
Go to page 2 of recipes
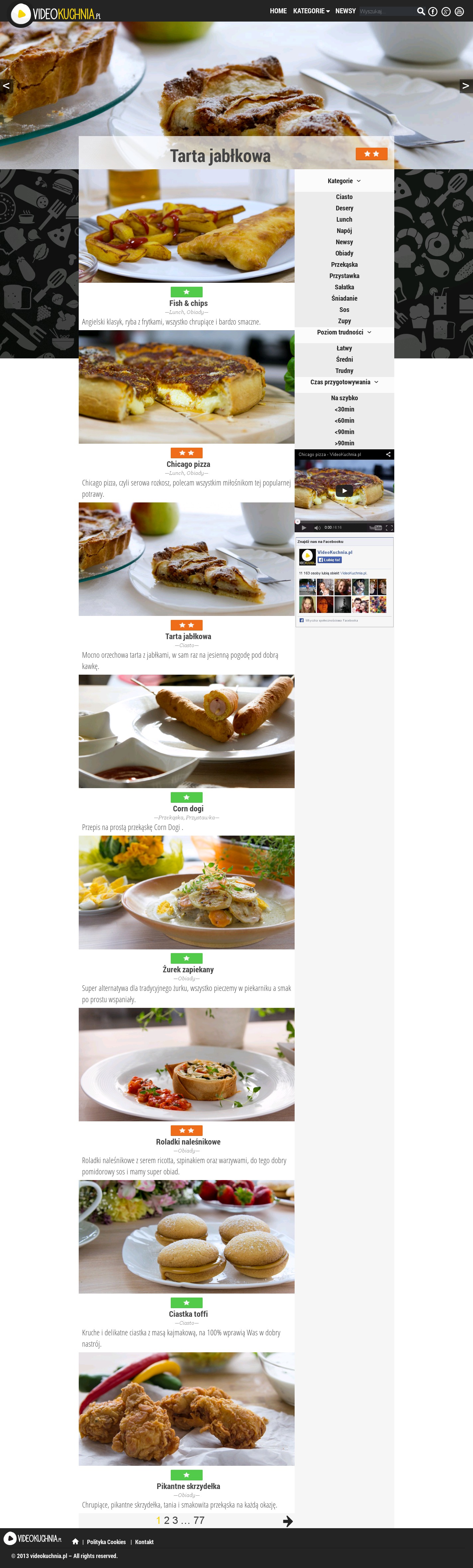(x=166, y=1521)
